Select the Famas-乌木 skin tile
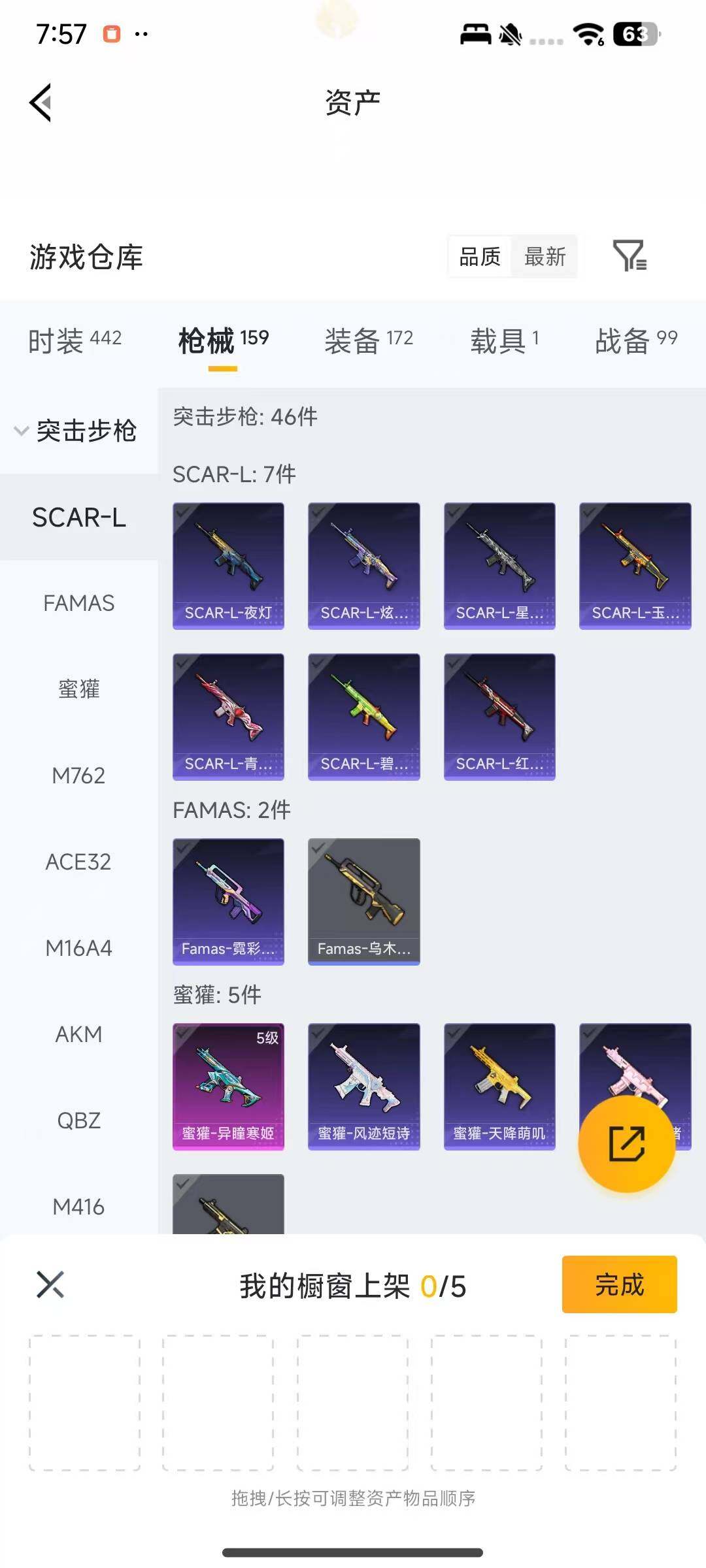Screen dimensions: 706x1568 [x=363, y=901]
